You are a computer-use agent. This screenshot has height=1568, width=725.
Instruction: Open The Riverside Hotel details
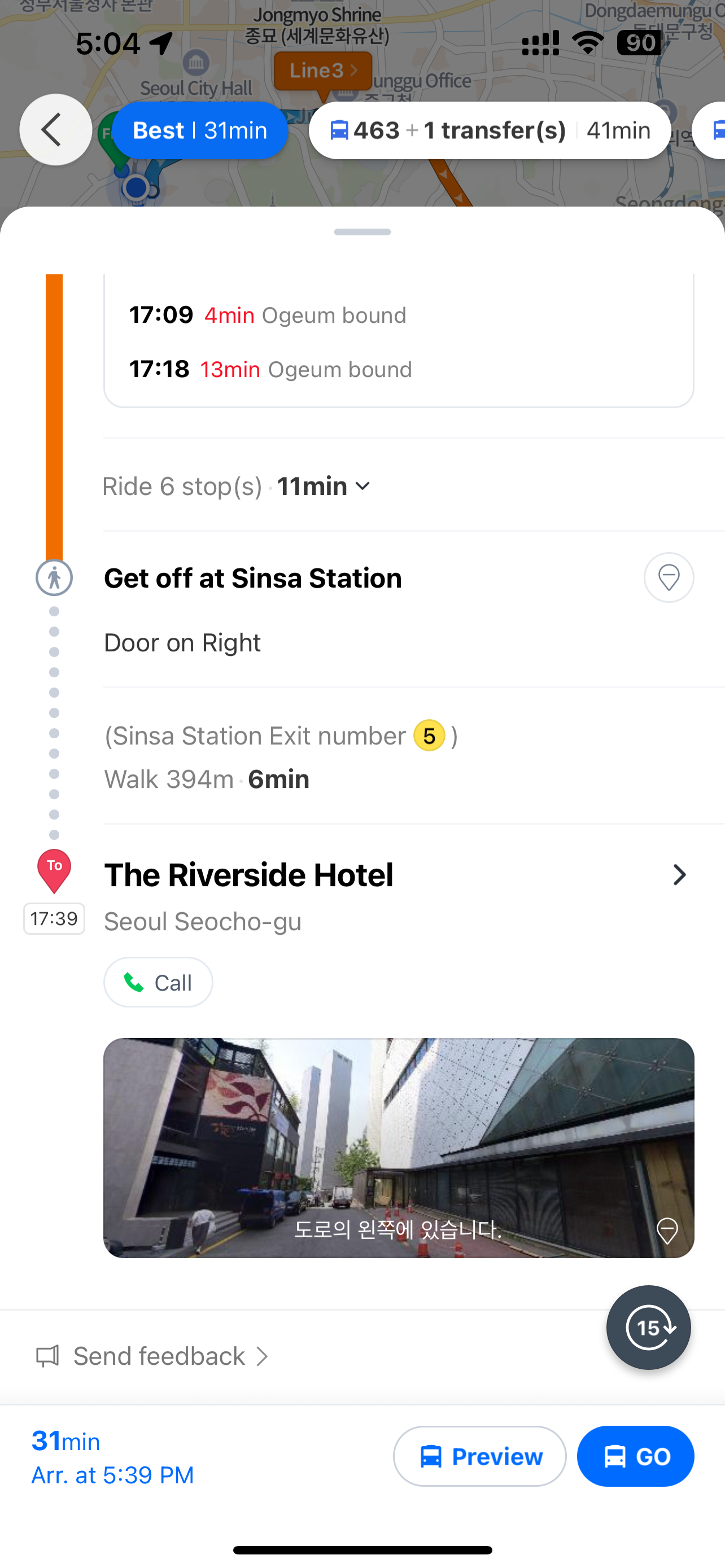point(679,875)
